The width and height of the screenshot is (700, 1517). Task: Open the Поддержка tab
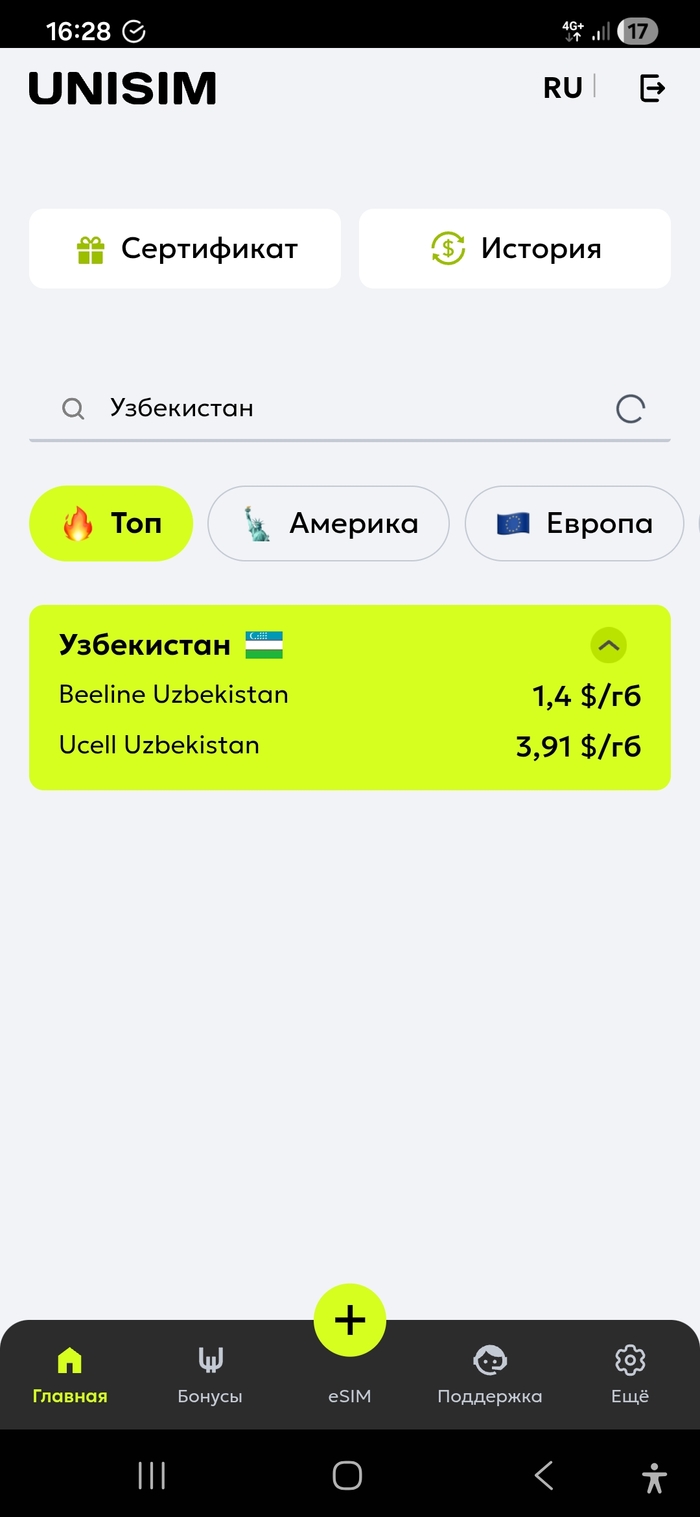click(490, 1375)
